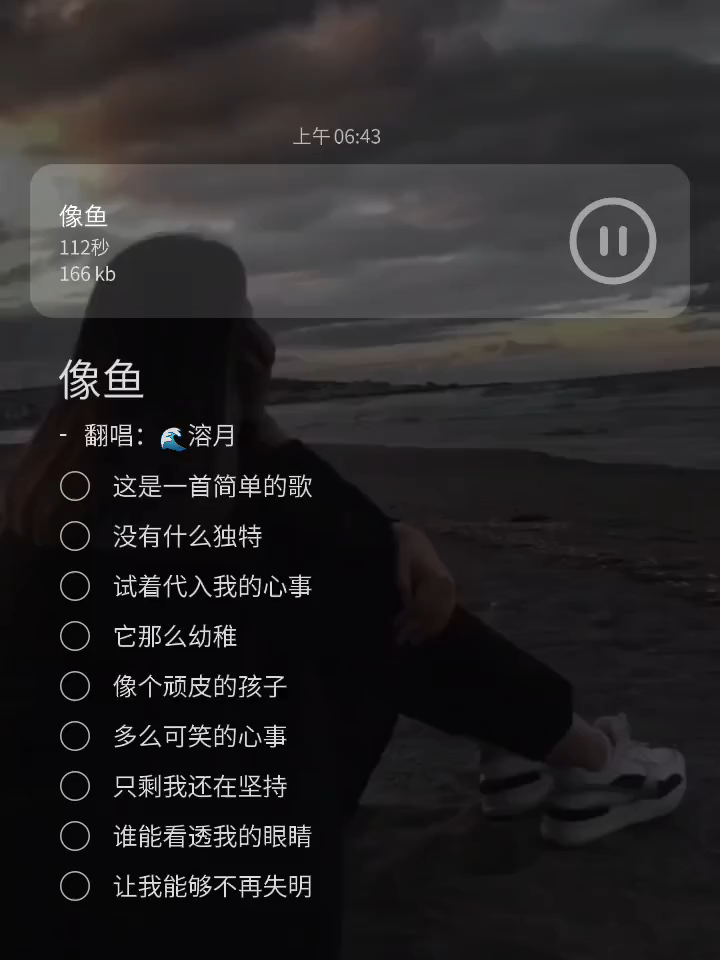Mark 只剩我还在坚持 as completed
This screenshot has width=720, height=960.
pyautogui.click(x=75, y=786)
